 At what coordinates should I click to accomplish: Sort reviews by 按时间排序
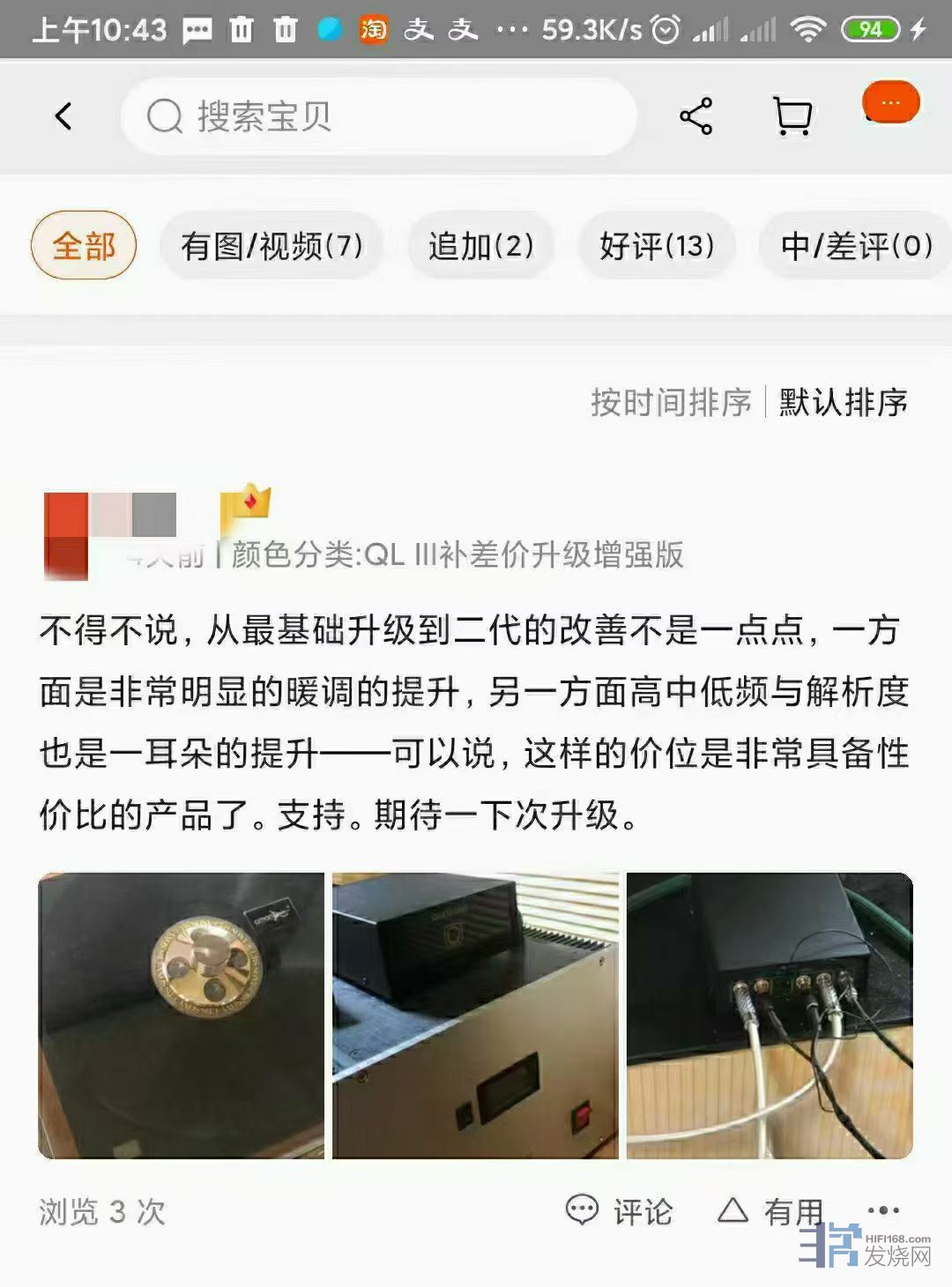(x=671, y=403)
